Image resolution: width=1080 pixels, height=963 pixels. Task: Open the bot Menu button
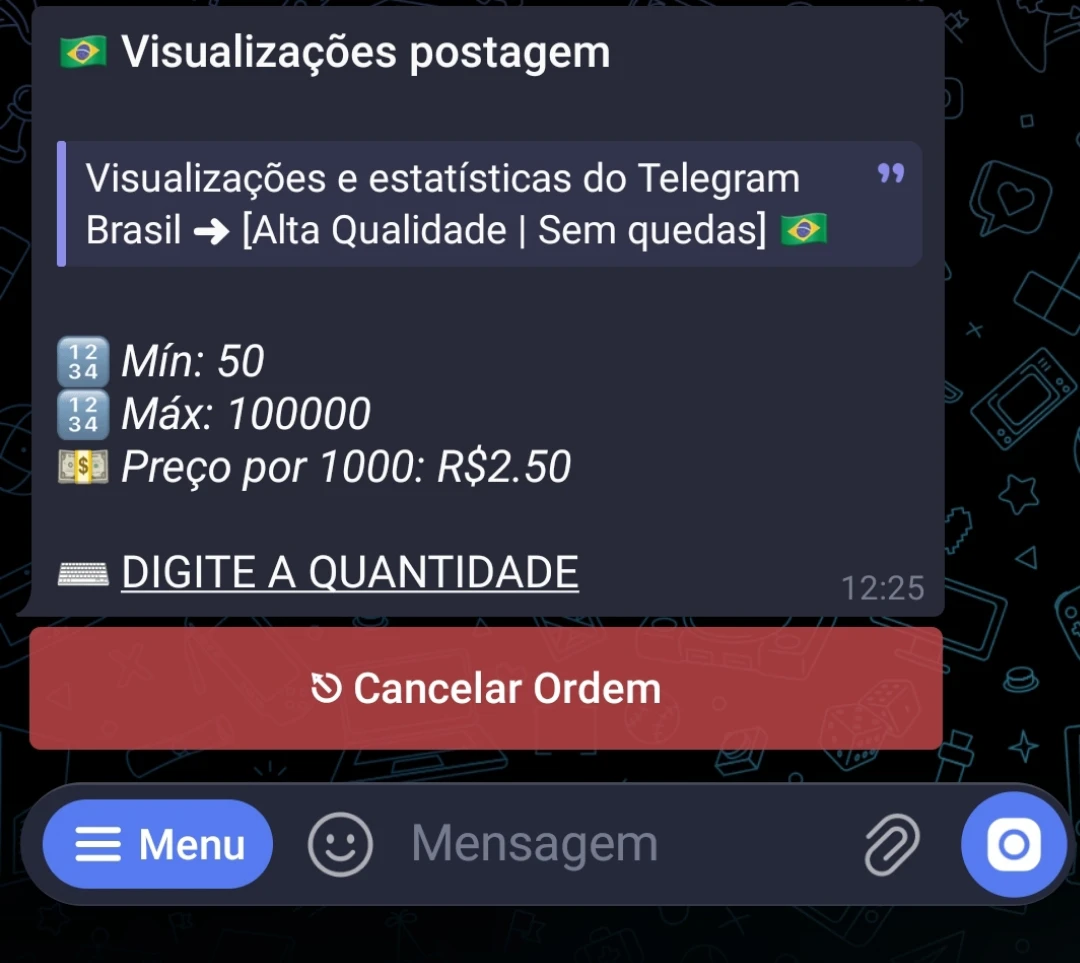(x=158, y=844)
